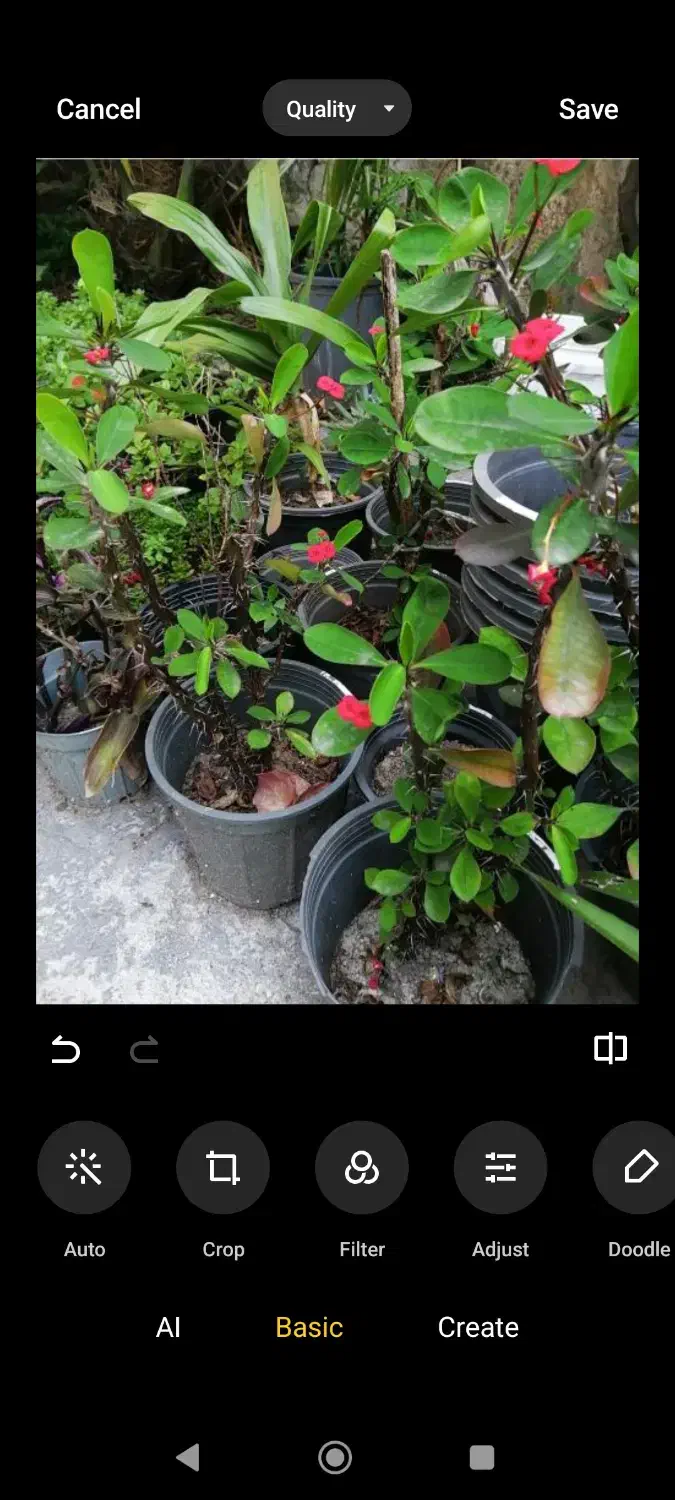The width and height of the screenshot is (675, 1500).
Task: Redo the edit
Action: tap(144, 1049)
